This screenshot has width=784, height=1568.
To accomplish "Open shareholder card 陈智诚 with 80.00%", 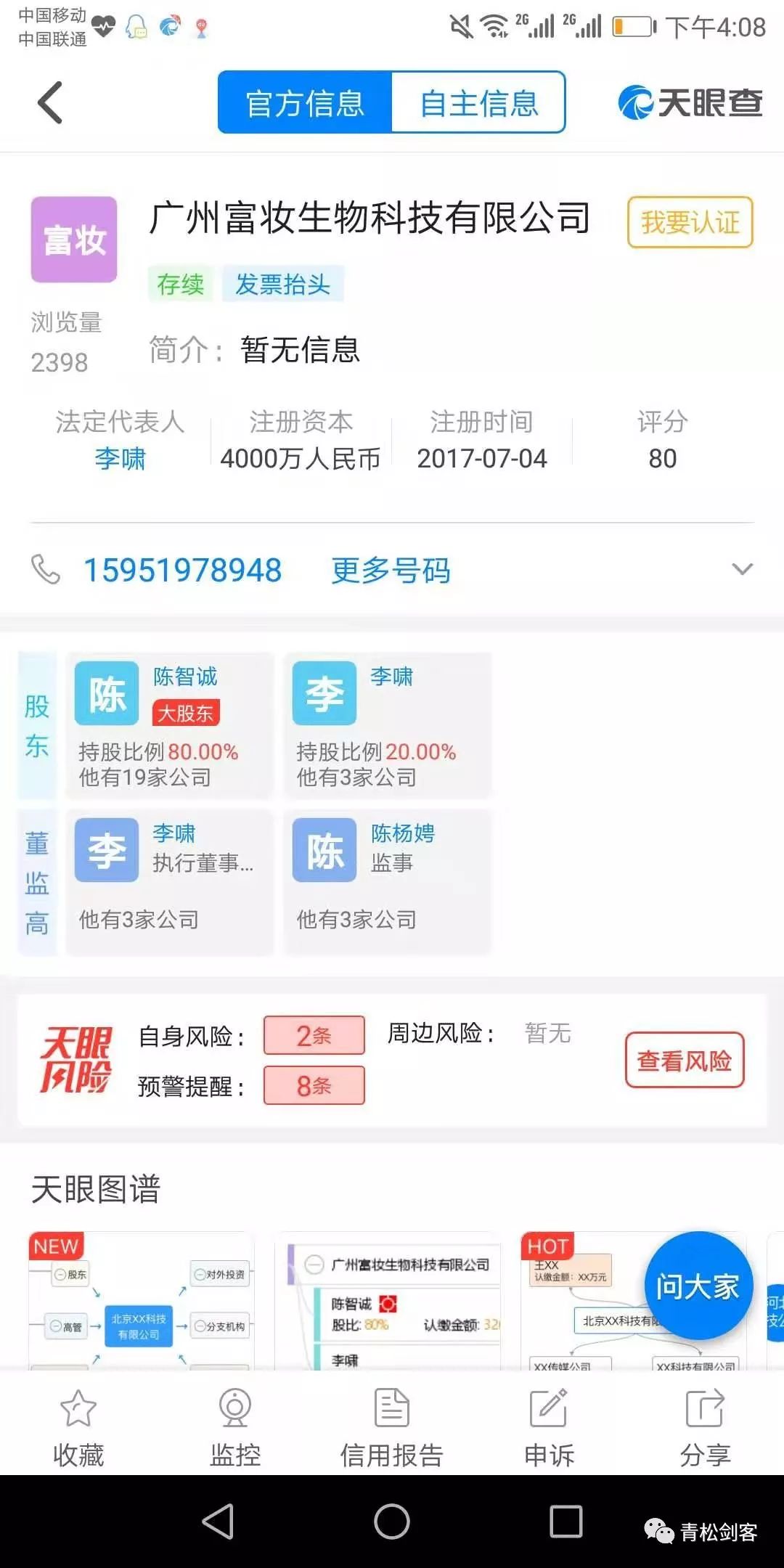I will click(170, 726).
